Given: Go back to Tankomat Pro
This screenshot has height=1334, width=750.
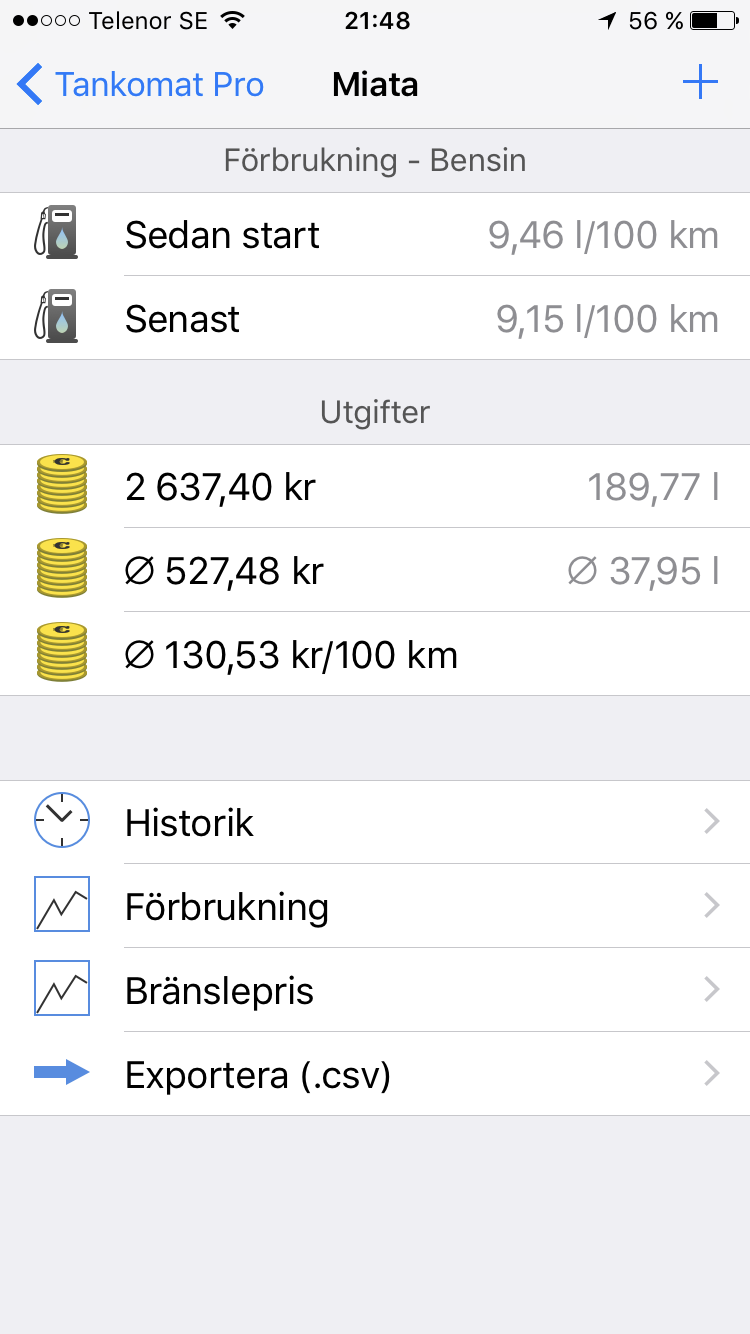Looking at the screenshot, I should click(140, 84).
